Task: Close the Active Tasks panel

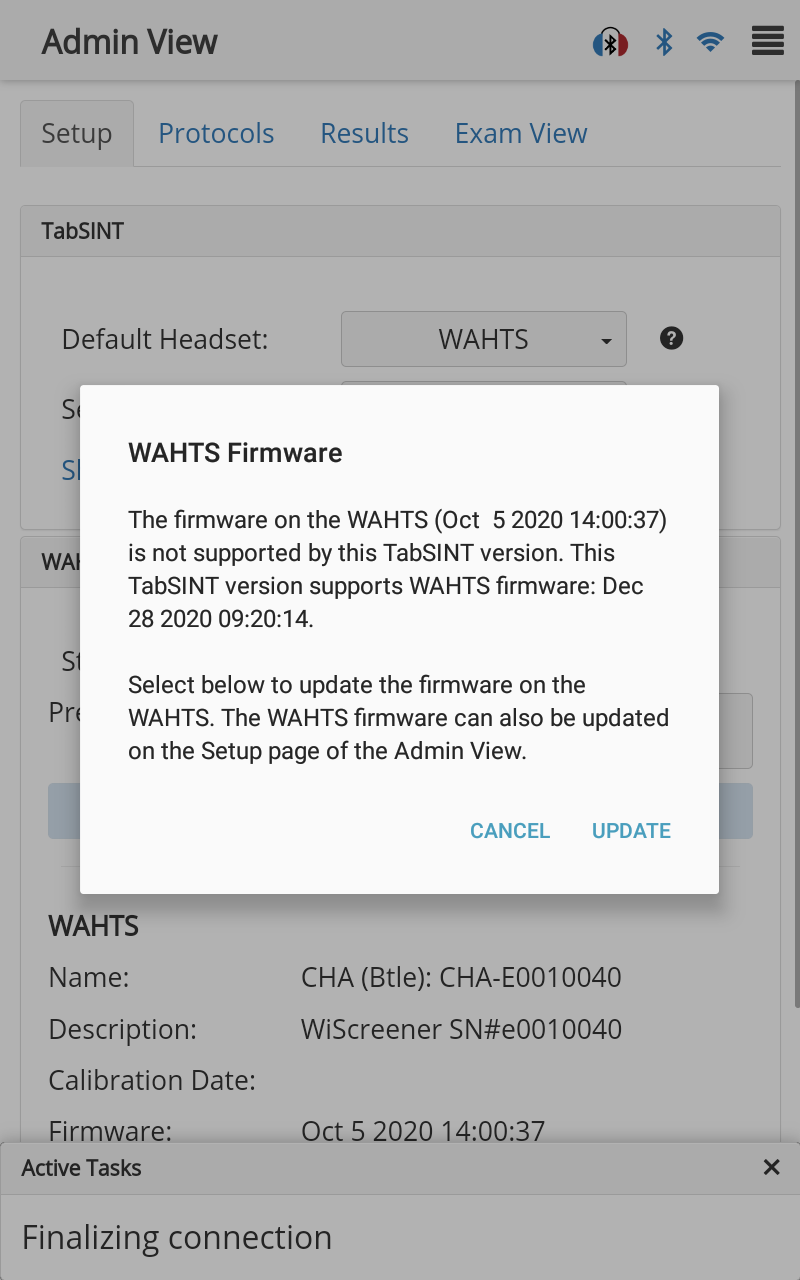Action: tap(771, 1167)
